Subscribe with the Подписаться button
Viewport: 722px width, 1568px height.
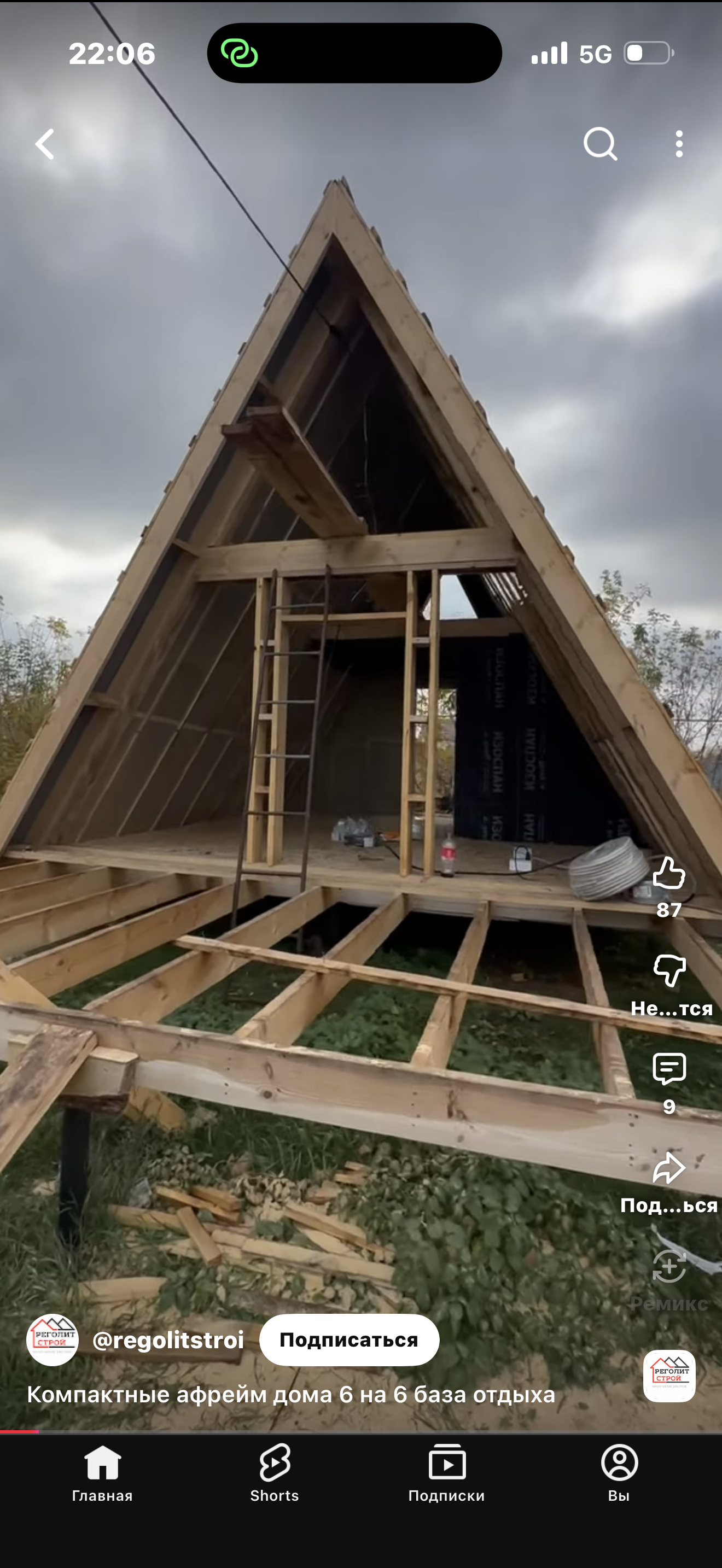tap(349, 1339)
